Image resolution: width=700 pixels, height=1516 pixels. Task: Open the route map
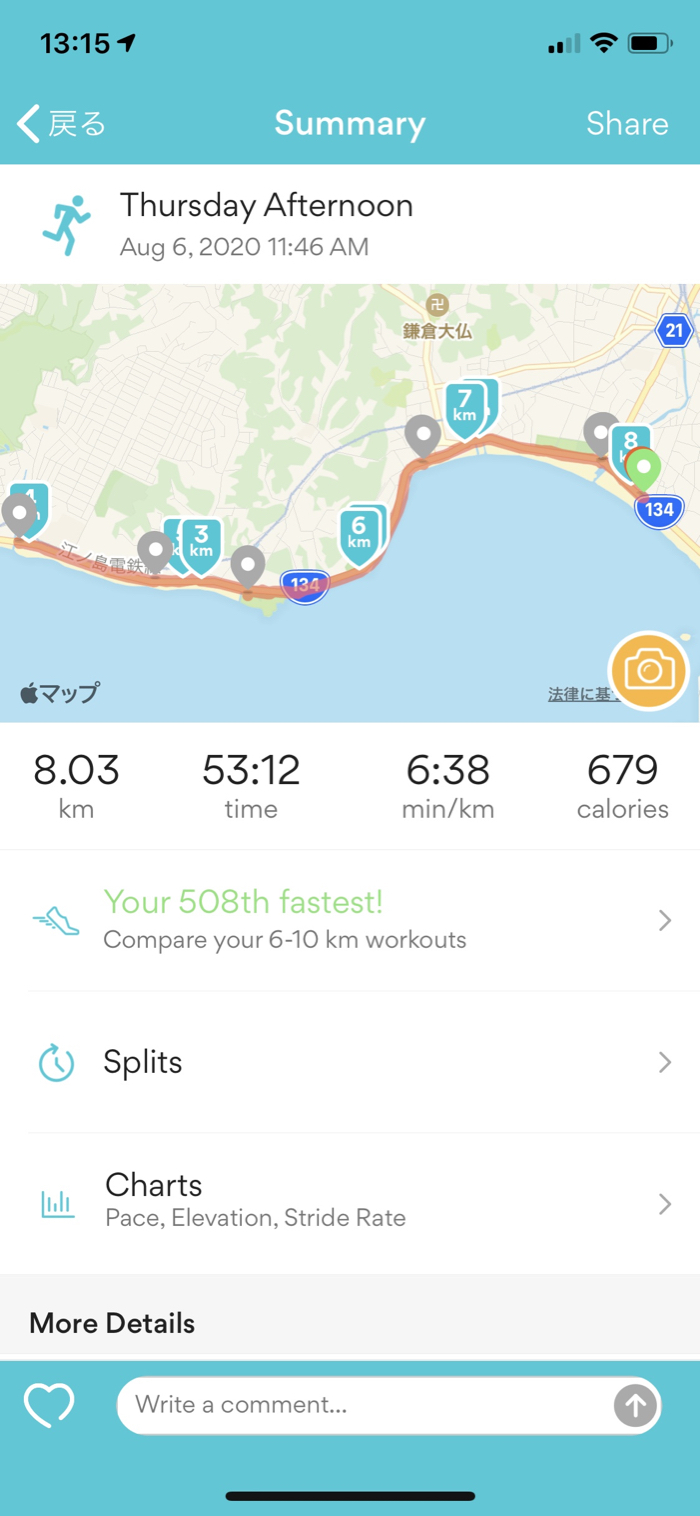coord(300,450)
